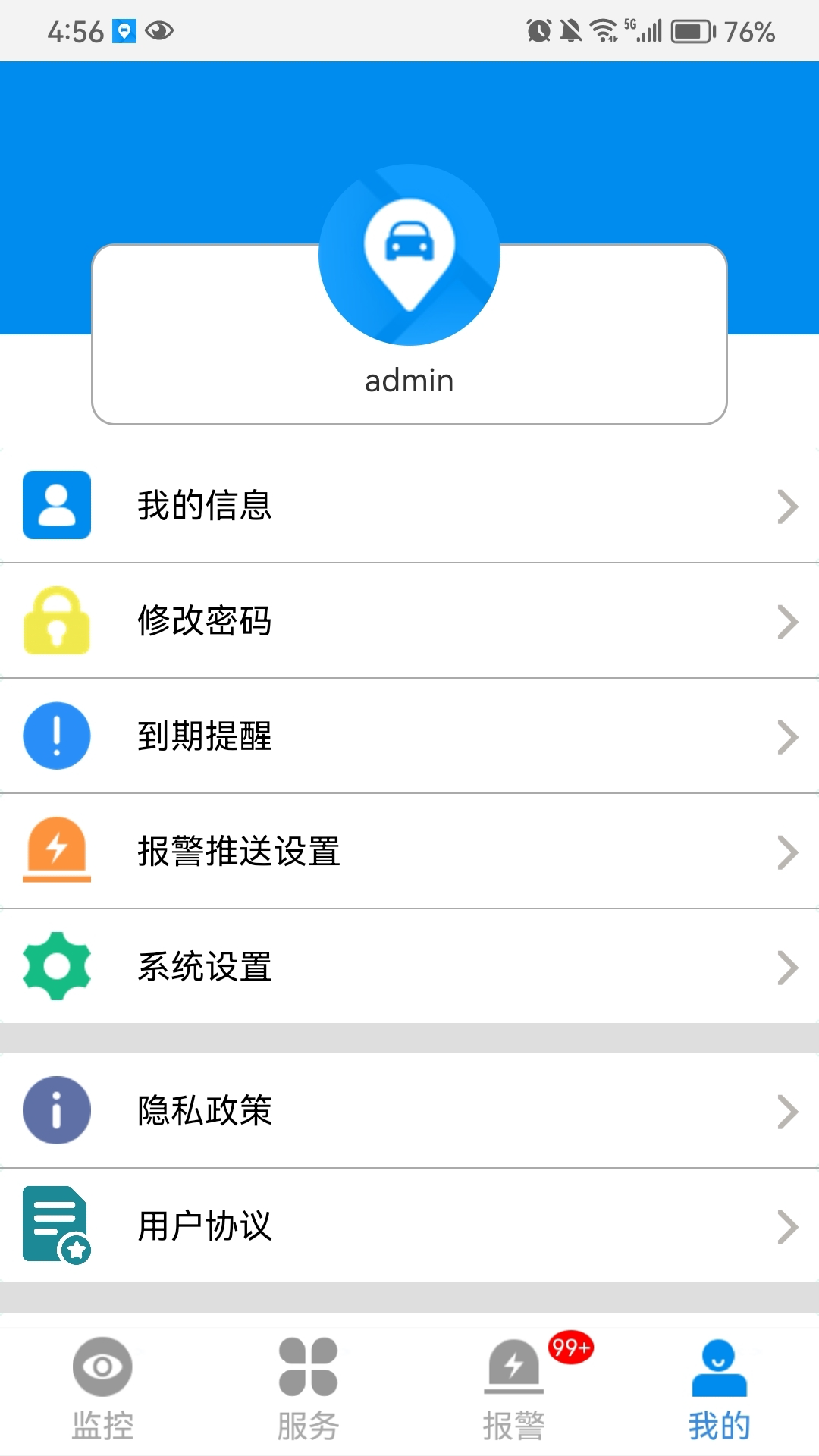View the 隐私政策 privacy policy
Image resolution: width=819 pixels, height=1456 pixels.
click(x=409, y=1110)
